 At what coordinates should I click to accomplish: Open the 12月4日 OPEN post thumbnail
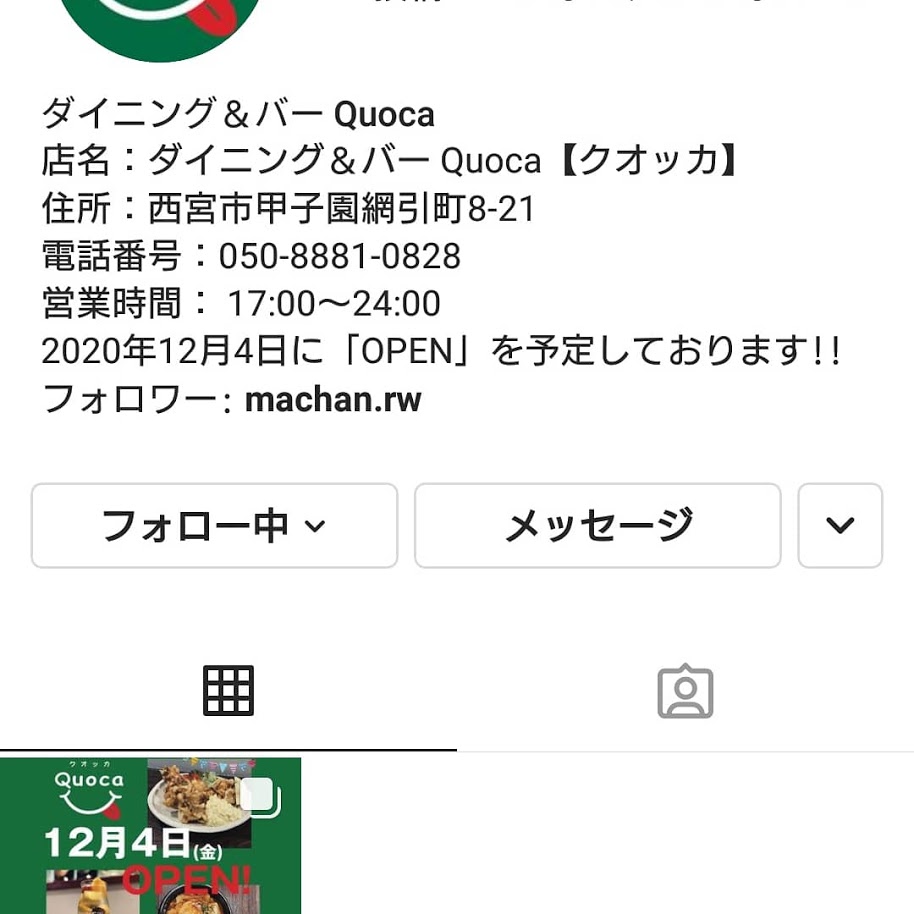click(x=150, y=836)
